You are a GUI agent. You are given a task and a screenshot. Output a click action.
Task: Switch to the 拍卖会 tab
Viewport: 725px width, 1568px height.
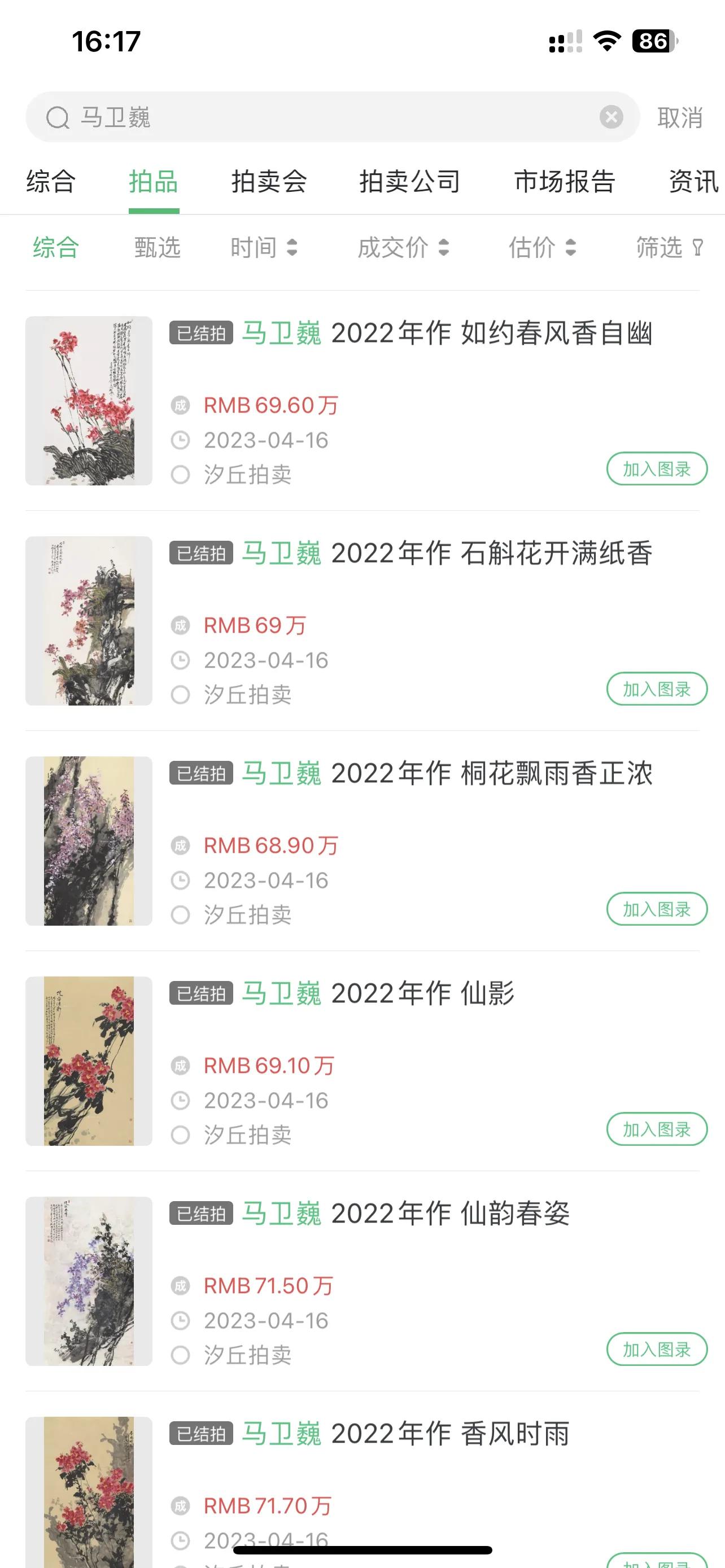coord(268,181)
